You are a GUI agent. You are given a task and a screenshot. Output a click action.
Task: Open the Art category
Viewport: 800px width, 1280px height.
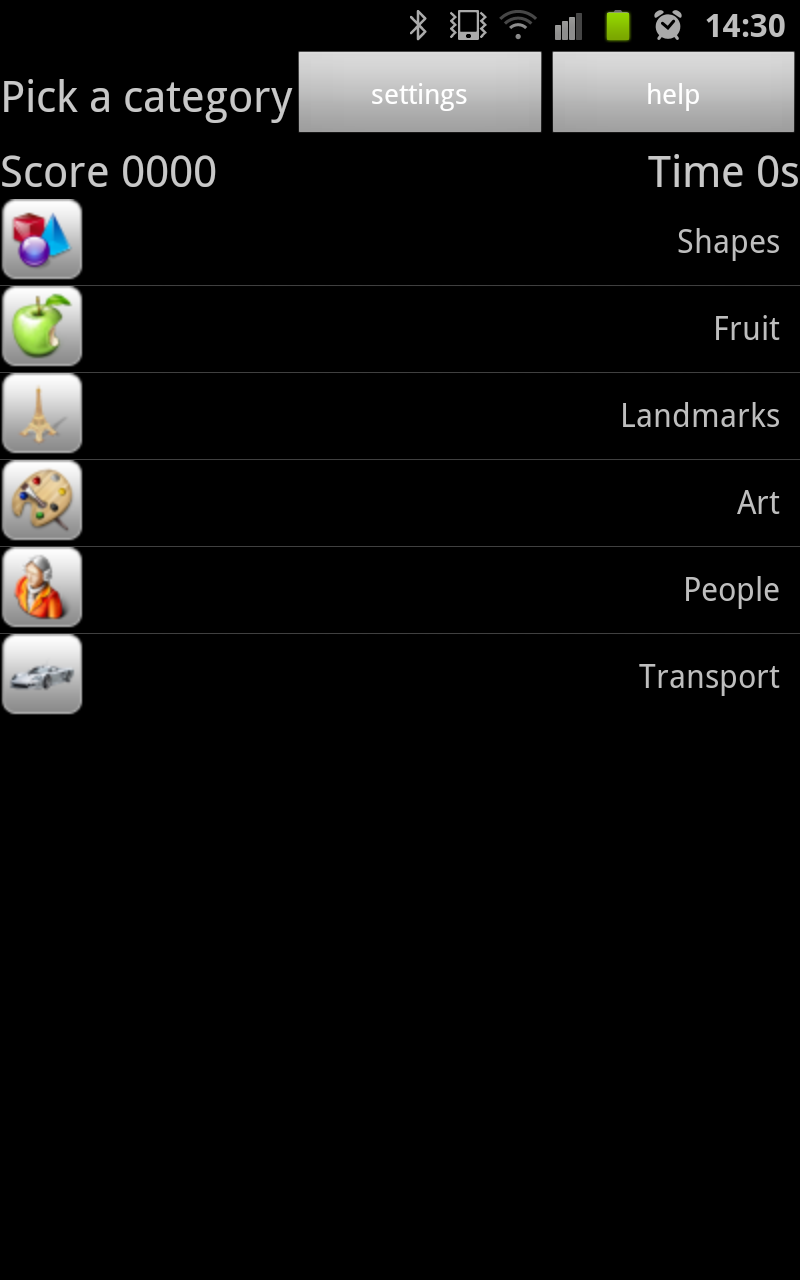click(x=400, y=502)
